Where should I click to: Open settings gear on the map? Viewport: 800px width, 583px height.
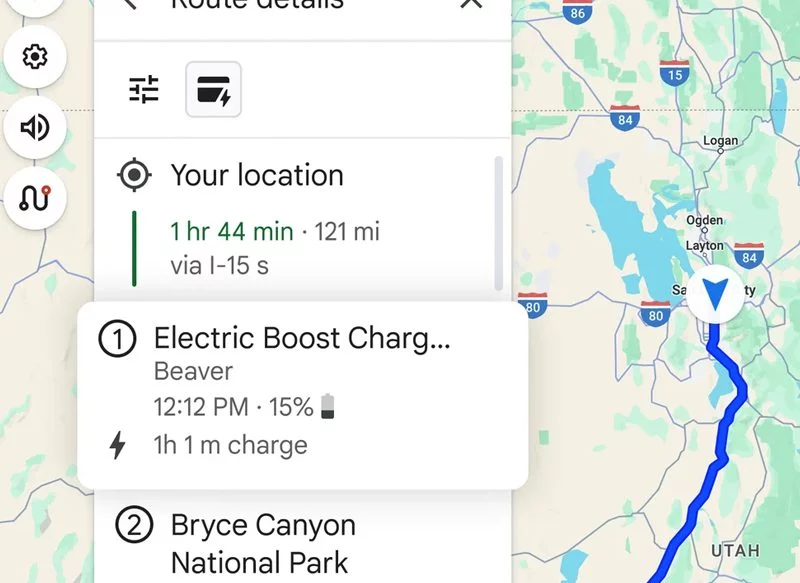[35, 57]
